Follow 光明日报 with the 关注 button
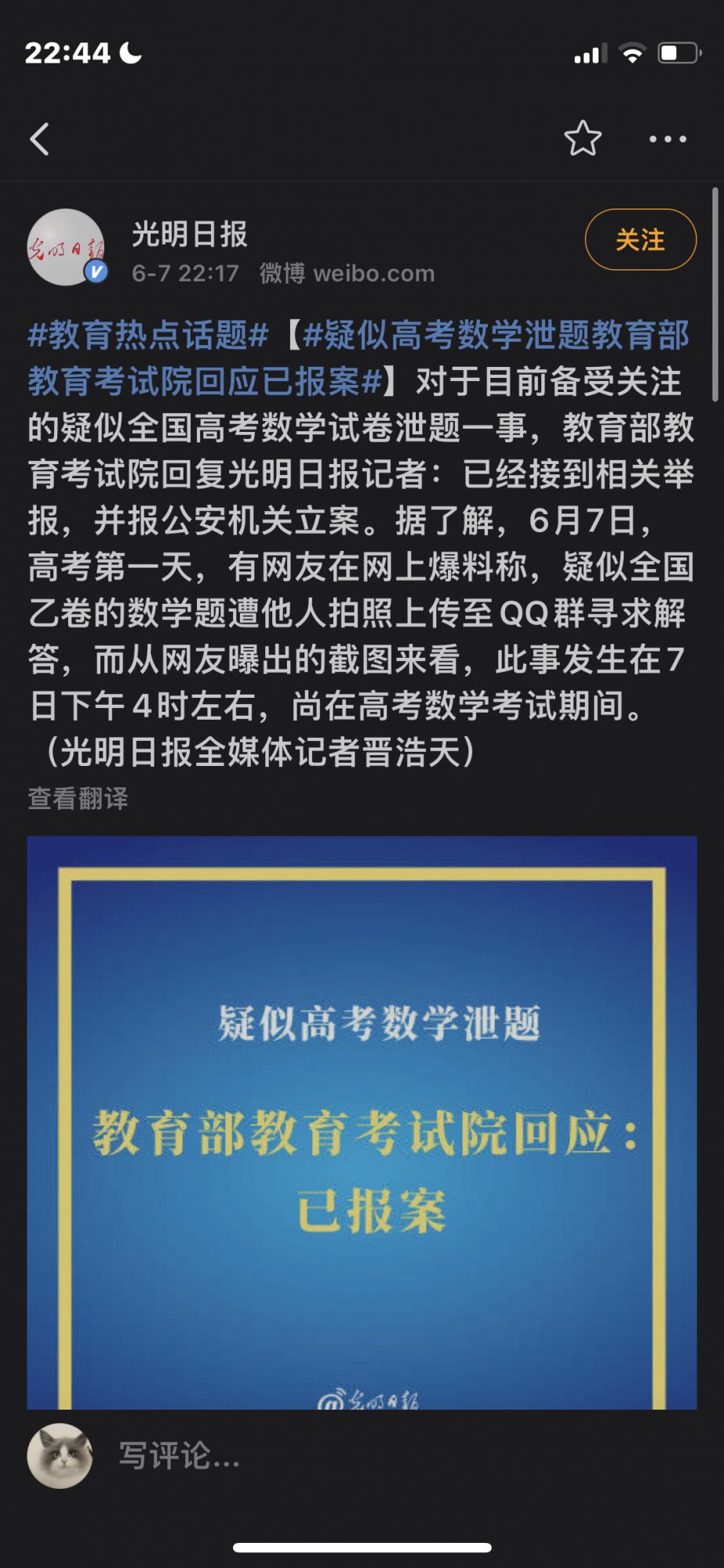 (640, 240)
